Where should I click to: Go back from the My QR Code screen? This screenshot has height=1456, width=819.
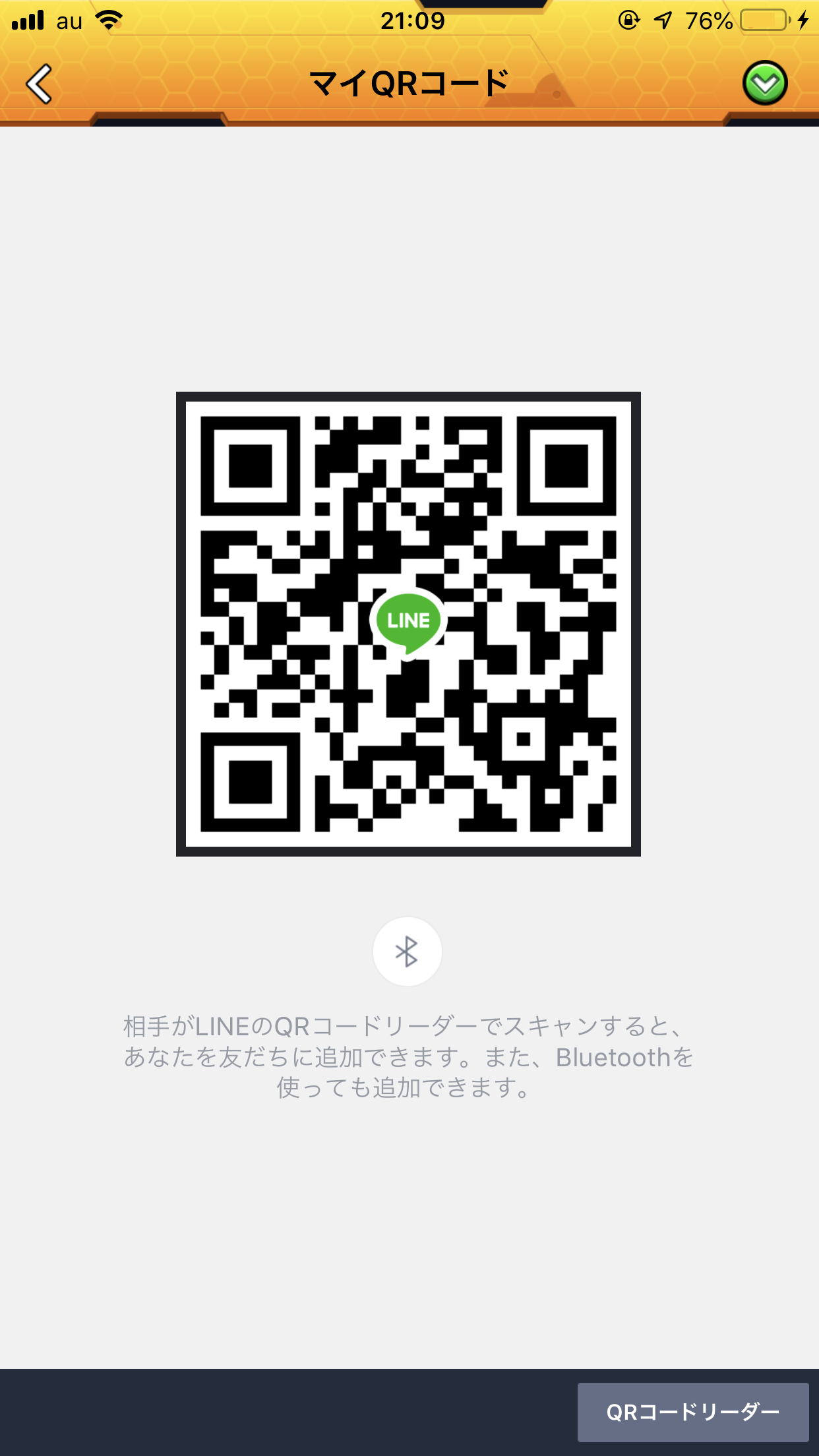point(40,84)
